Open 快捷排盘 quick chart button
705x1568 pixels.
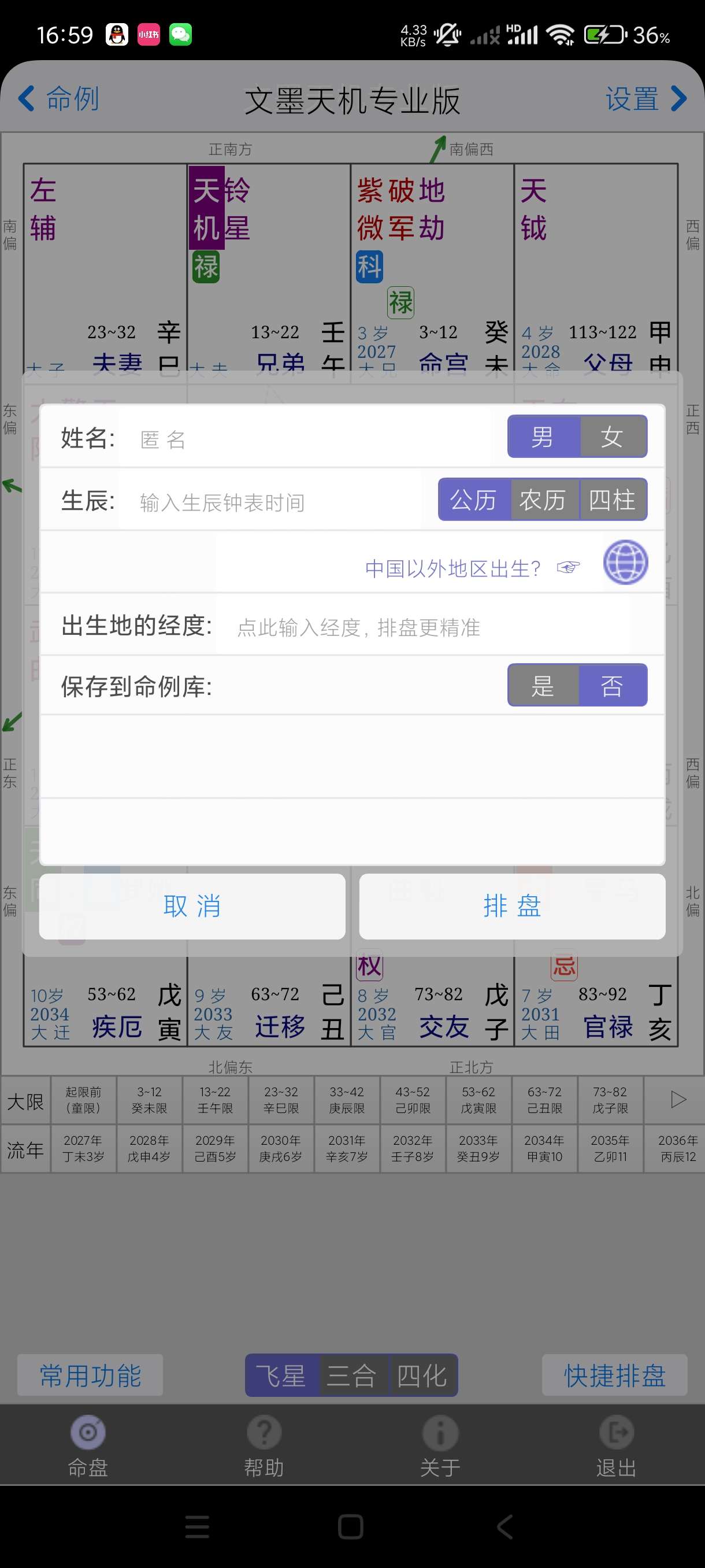click(x=614, y=1375)
